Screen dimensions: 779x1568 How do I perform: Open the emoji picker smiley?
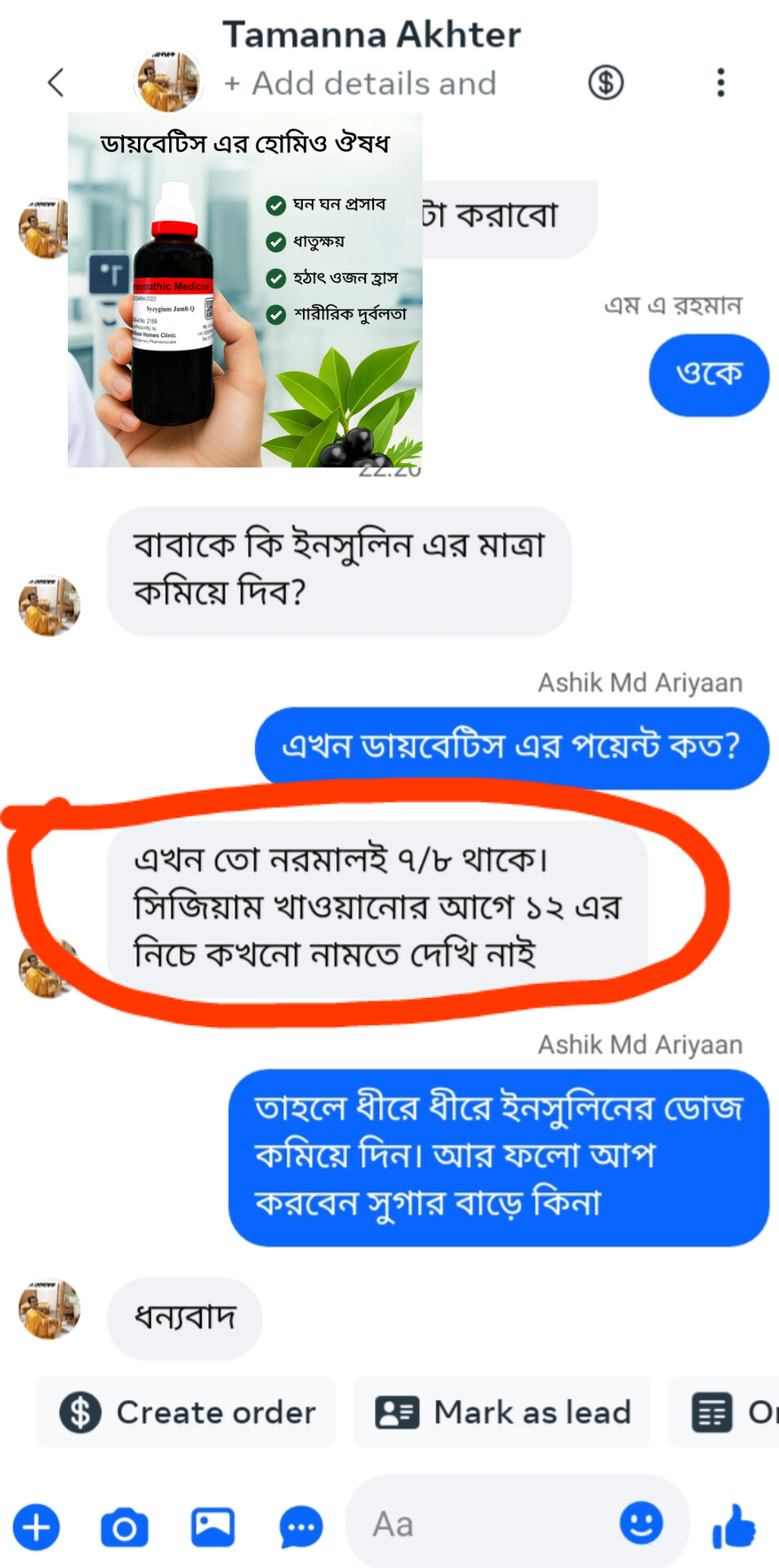click(x=641, y=1523)
